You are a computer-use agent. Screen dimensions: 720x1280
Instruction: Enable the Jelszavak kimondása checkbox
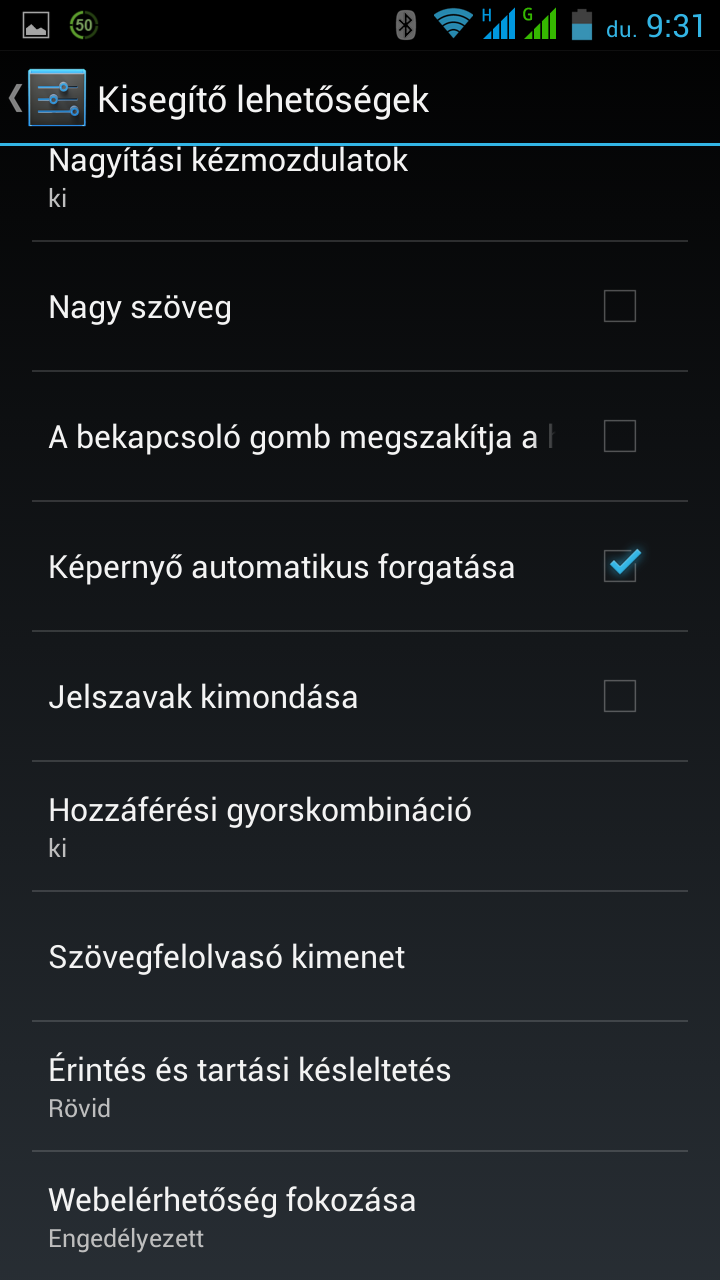[619, 696]
